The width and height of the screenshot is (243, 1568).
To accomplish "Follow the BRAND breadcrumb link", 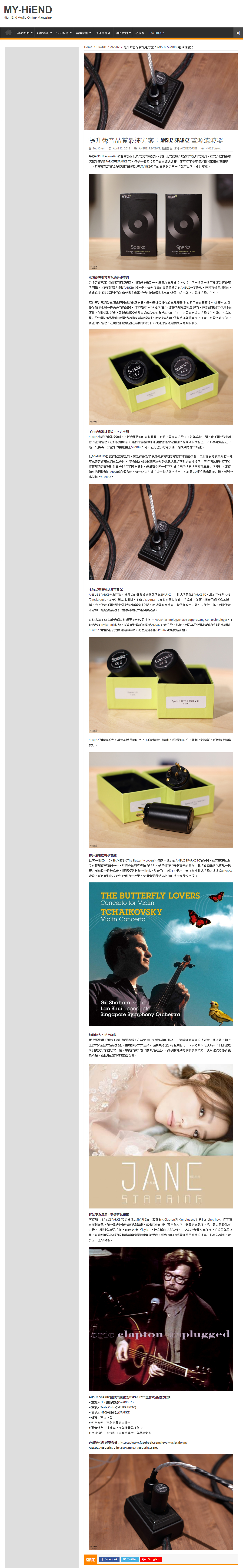I will point(101,47).
